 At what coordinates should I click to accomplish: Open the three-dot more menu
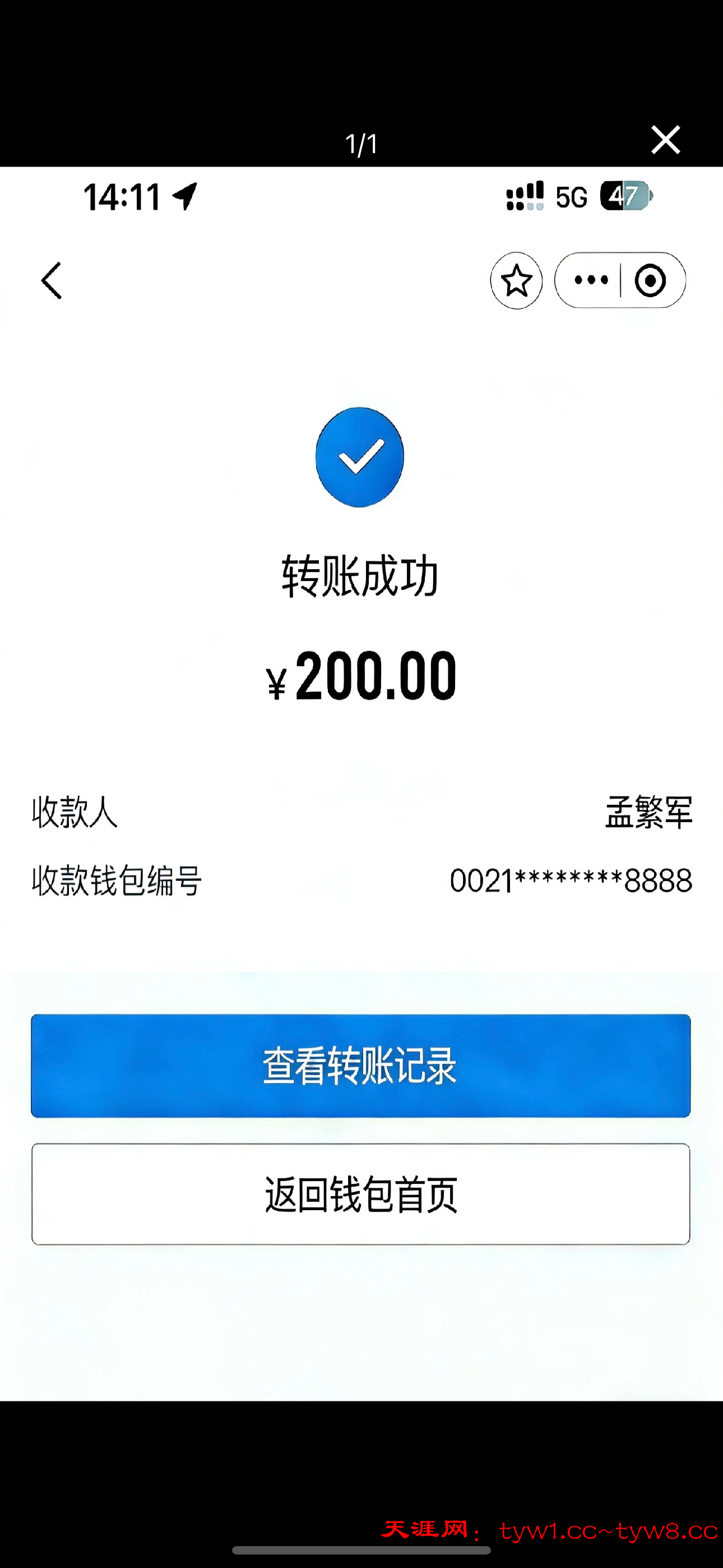pyautogui.click(x=591, y=280)
